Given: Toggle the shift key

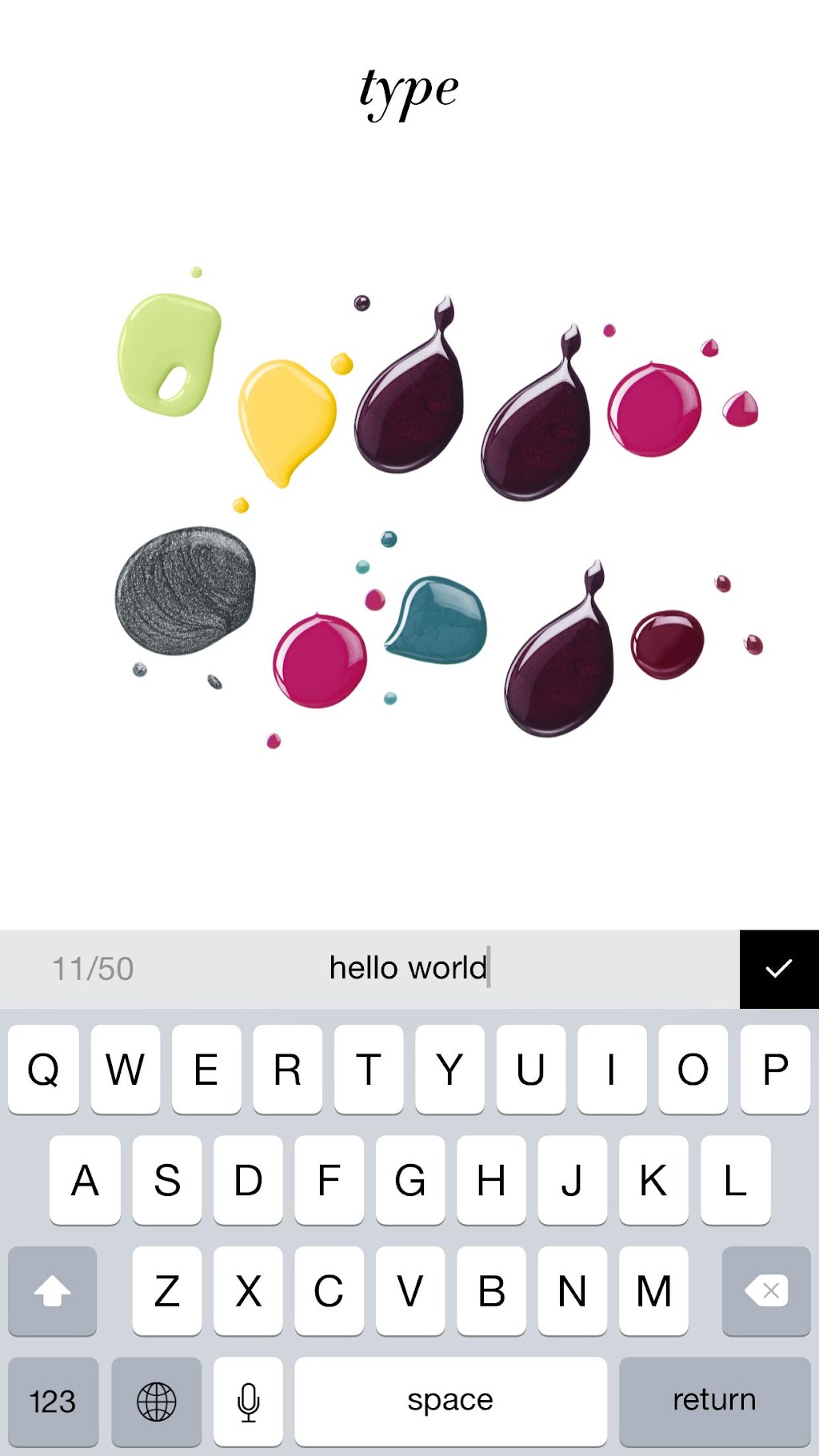Looking at the screenshot, I should coord(53,1290).
